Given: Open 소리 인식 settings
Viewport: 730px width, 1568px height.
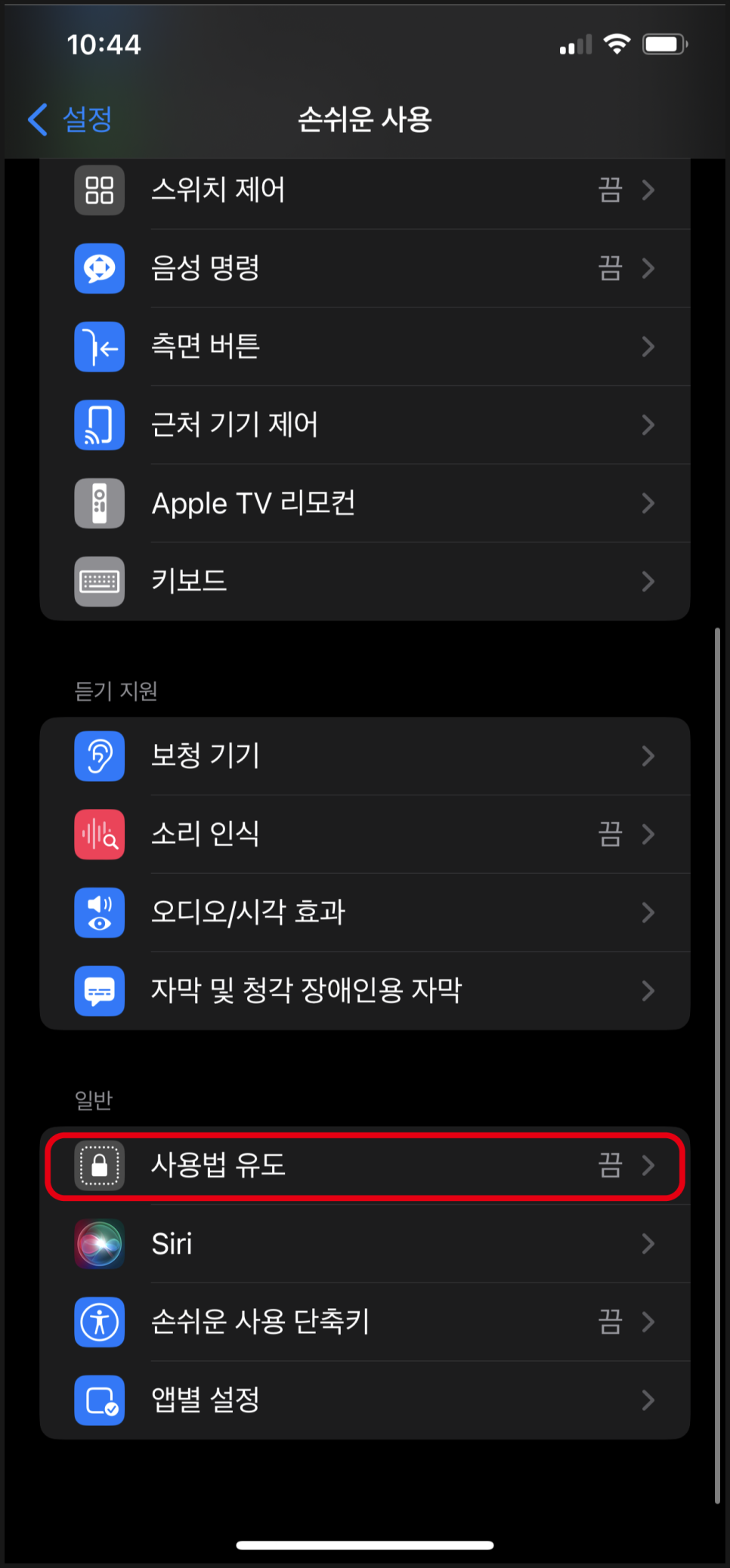Looking at the screenshot, I should 364,834.
